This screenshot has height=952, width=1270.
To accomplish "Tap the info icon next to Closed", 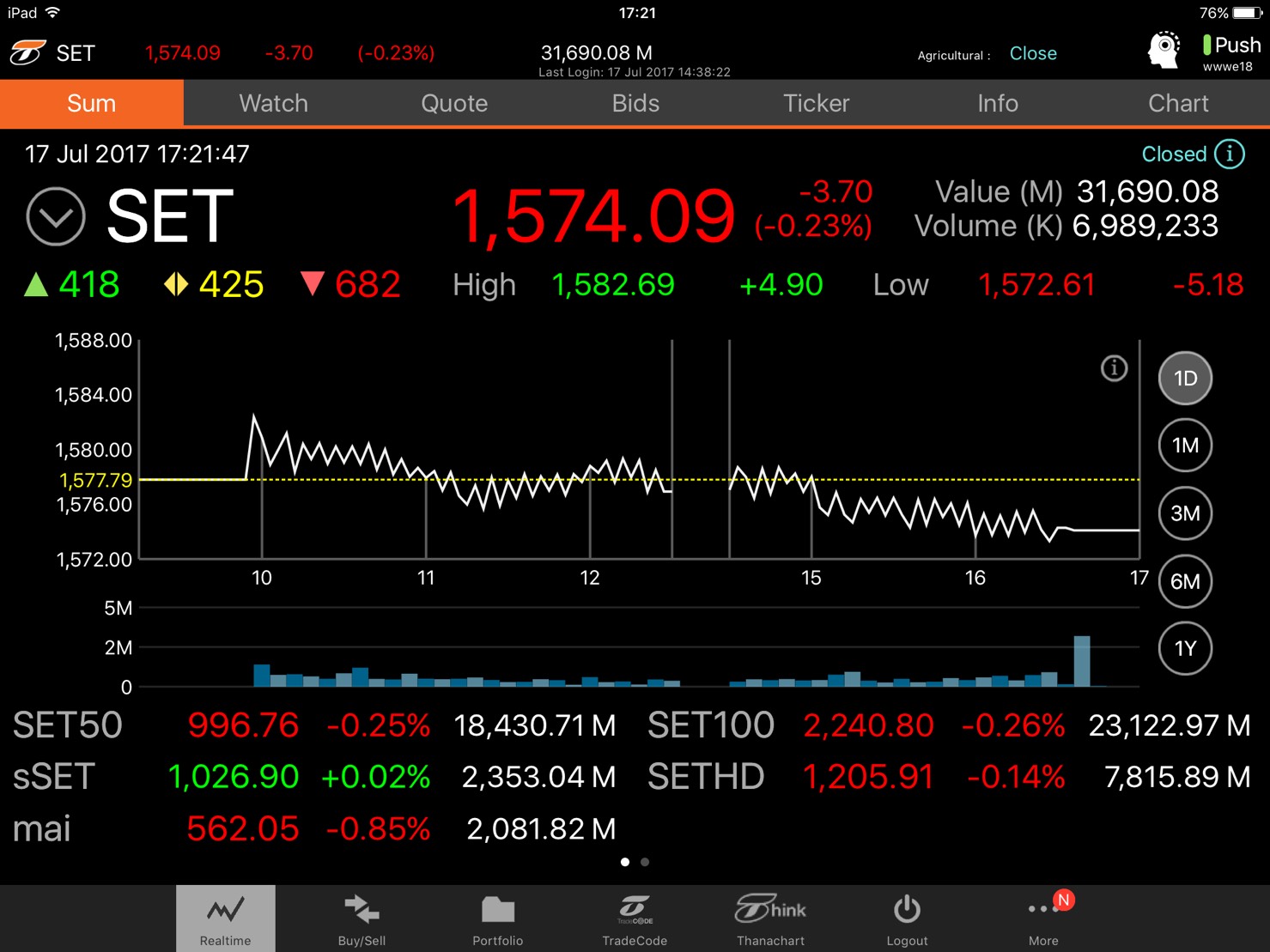I will (x=1230, y=154).
